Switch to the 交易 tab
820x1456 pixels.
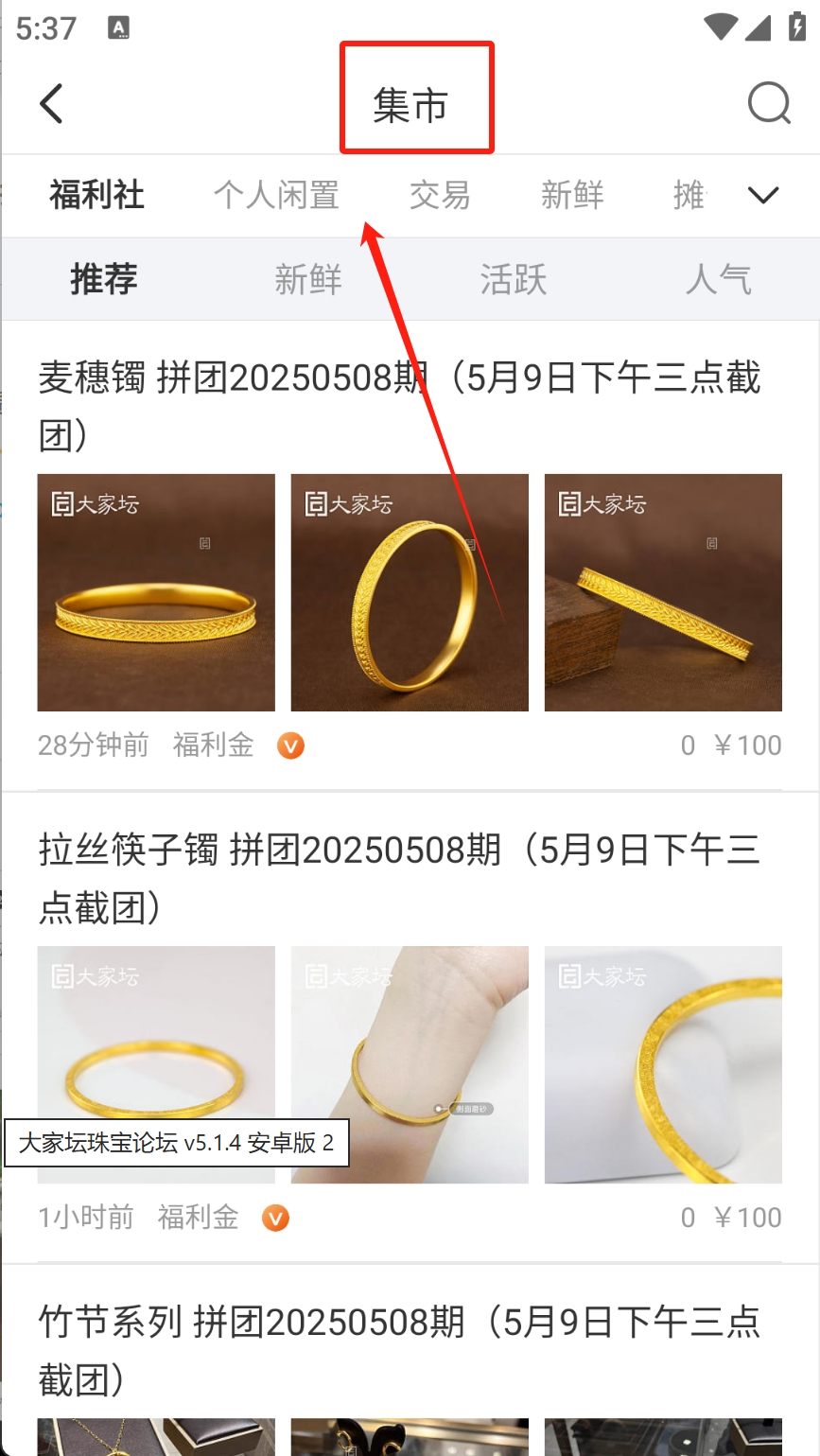tap(440, 195)
